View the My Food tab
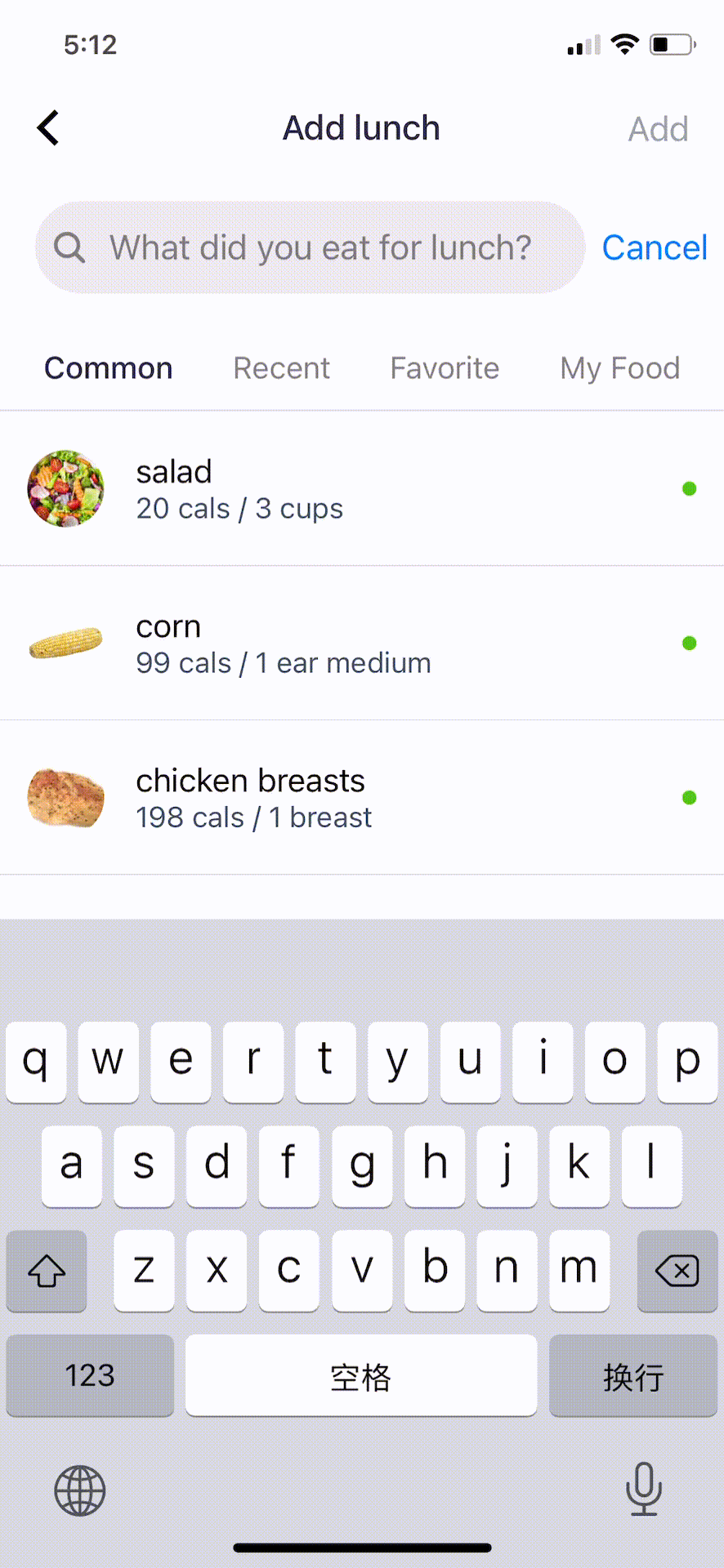This screenshot has height=1568, width=724. [x=619, y=368]
